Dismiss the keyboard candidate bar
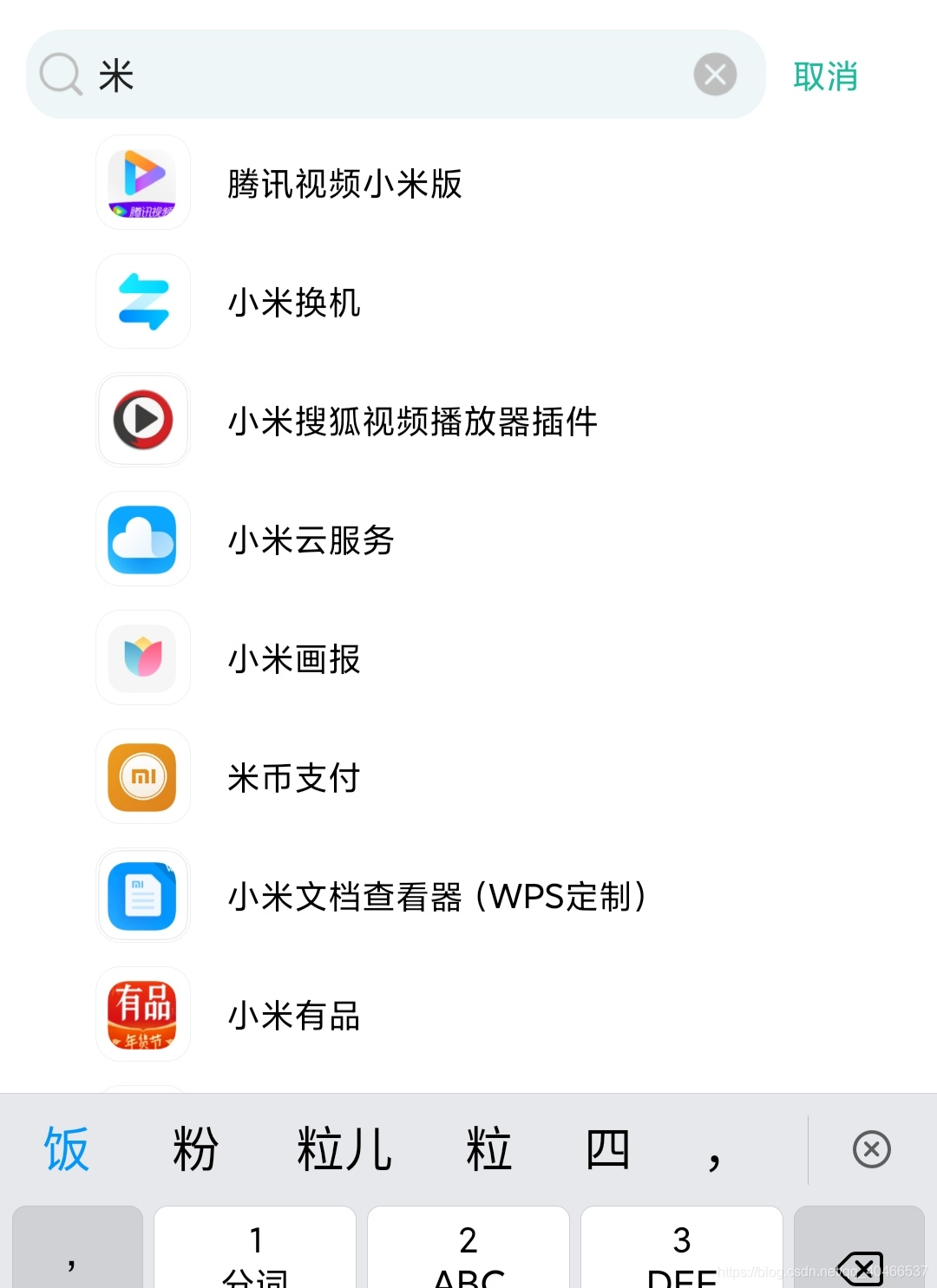937x1288 pixels. [871, 1149]
